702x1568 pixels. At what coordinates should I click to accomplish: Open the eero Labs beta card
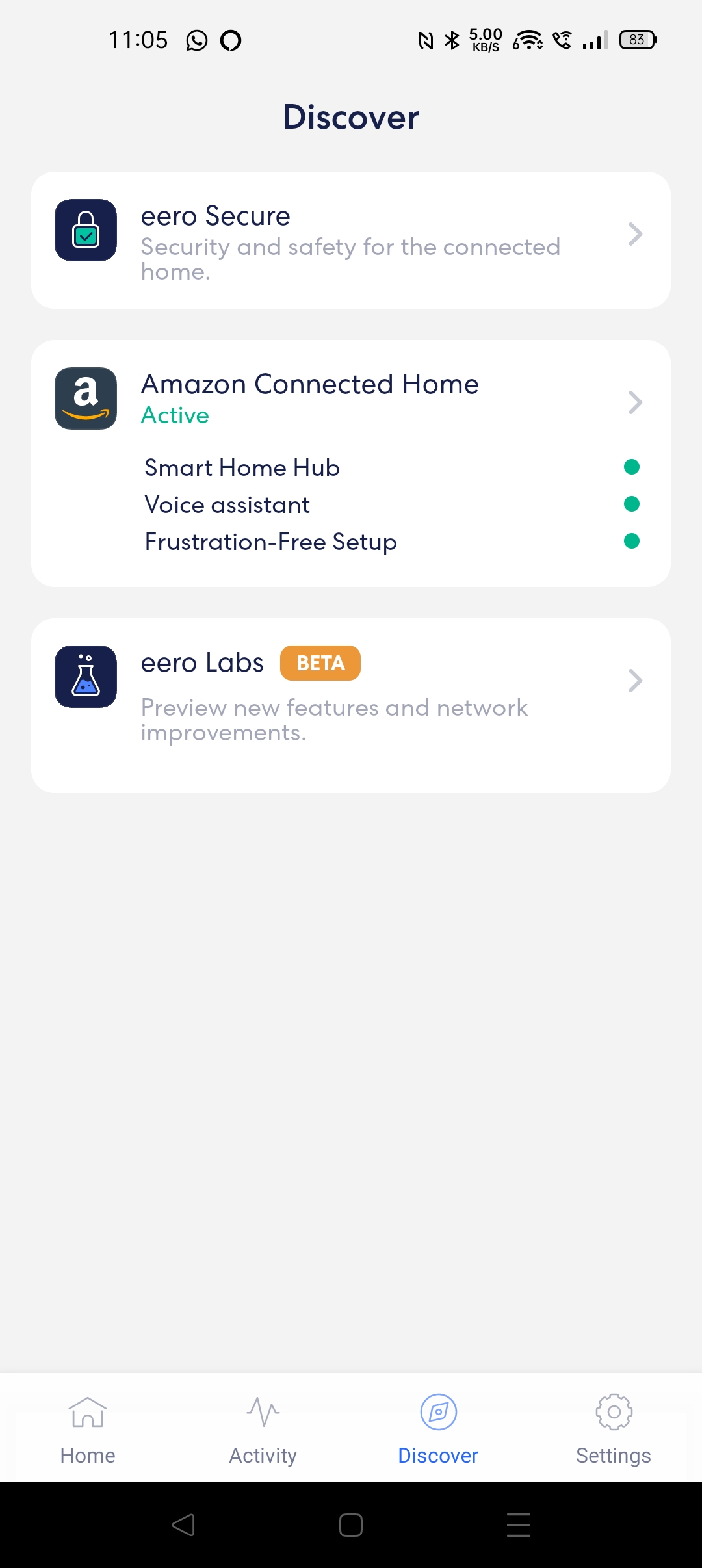click(x=351, y=705)
